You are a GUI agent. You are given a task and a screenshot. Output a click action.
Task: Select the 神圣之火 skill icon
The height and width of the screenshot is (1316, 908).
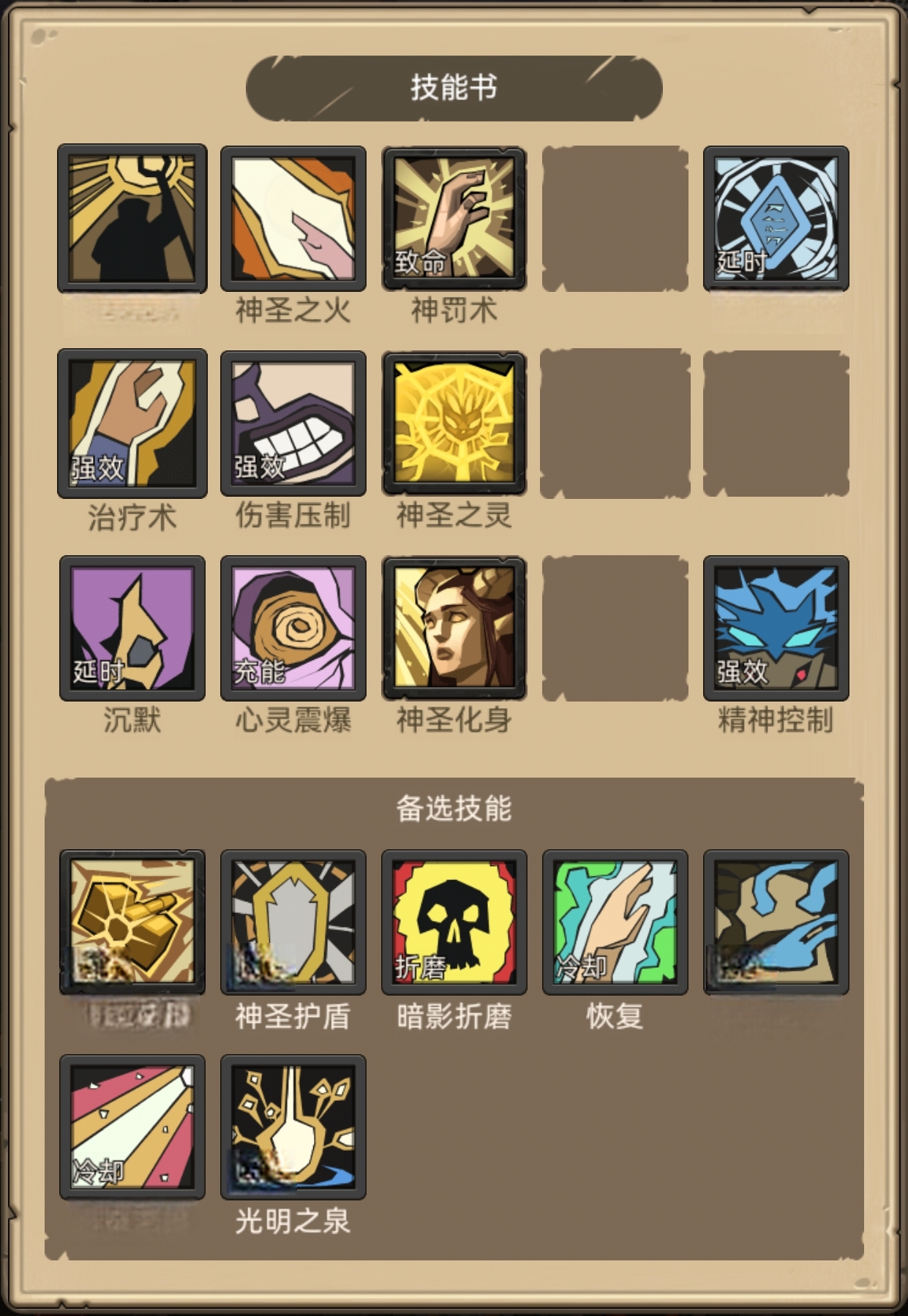pyautogui.click(x=293, y=218)
